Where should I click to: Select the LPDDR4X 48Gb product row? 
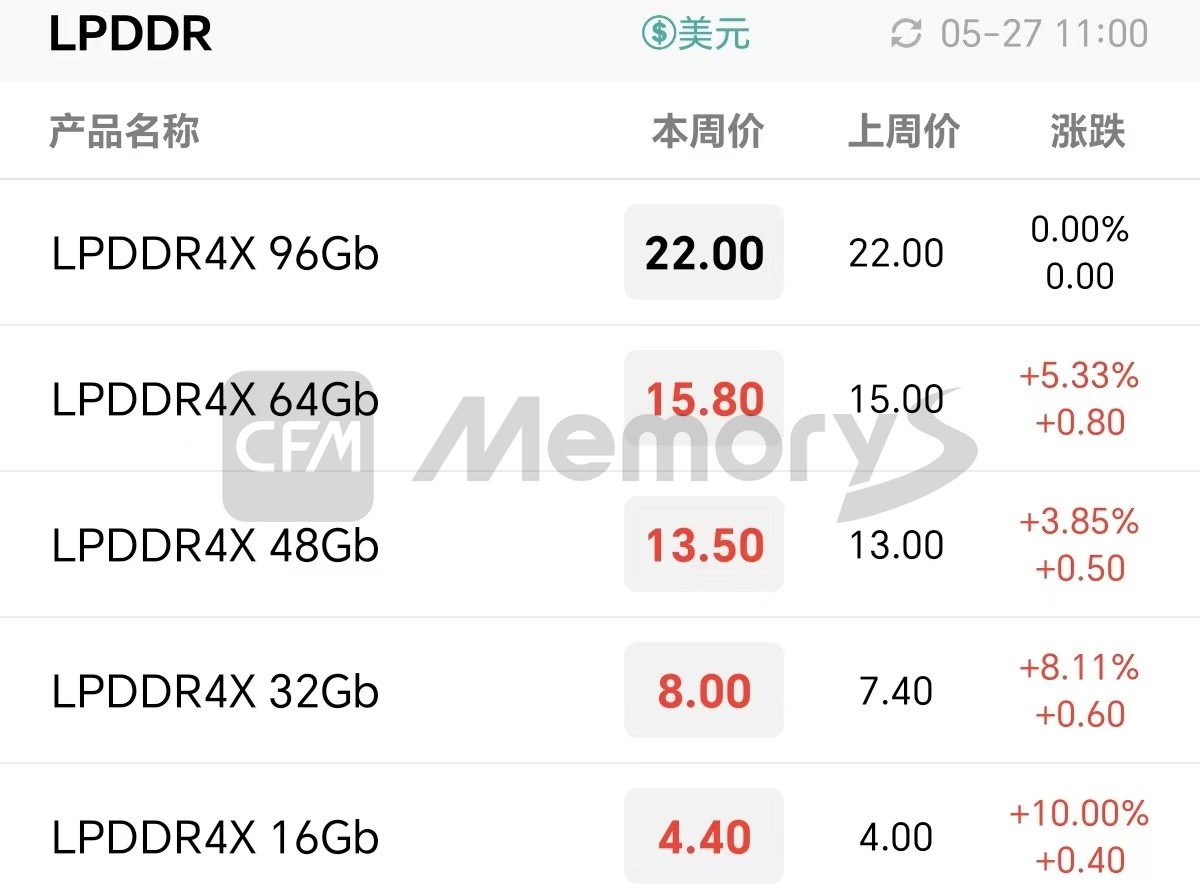tap(215, 546)
